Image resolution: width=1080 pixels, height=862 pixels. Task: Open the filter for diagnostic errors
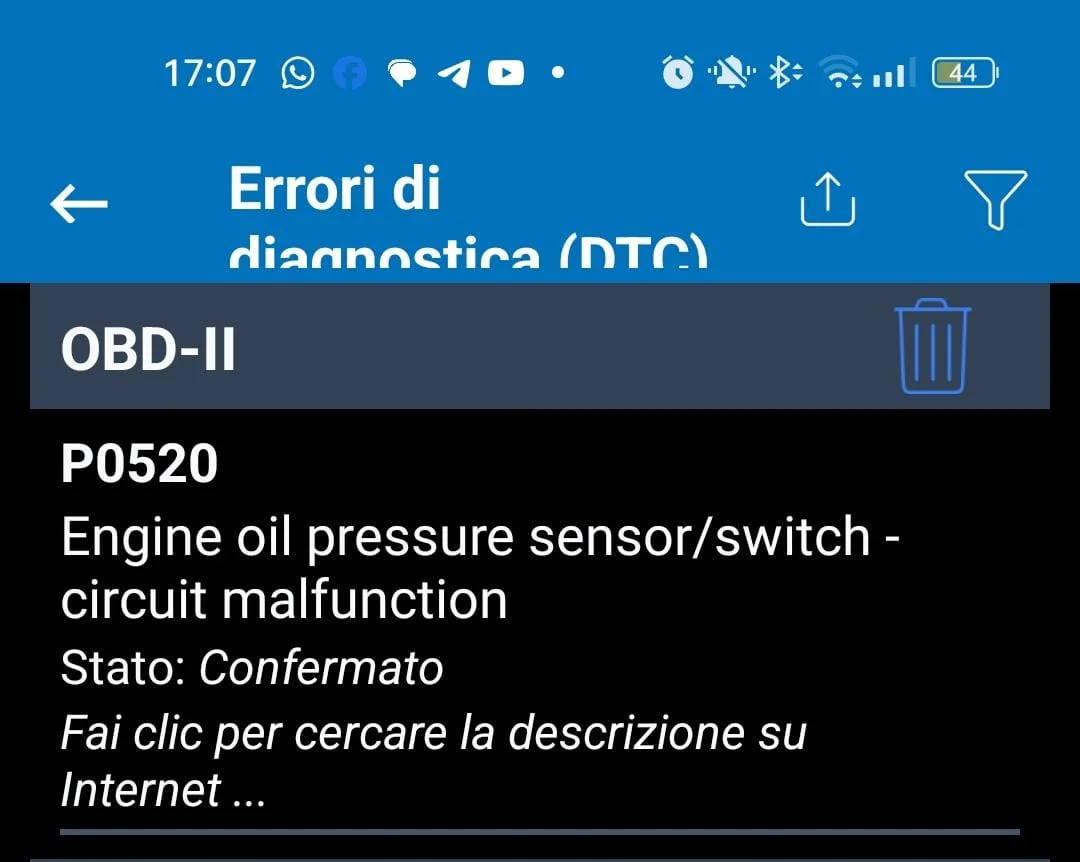(x=995, y=199)
